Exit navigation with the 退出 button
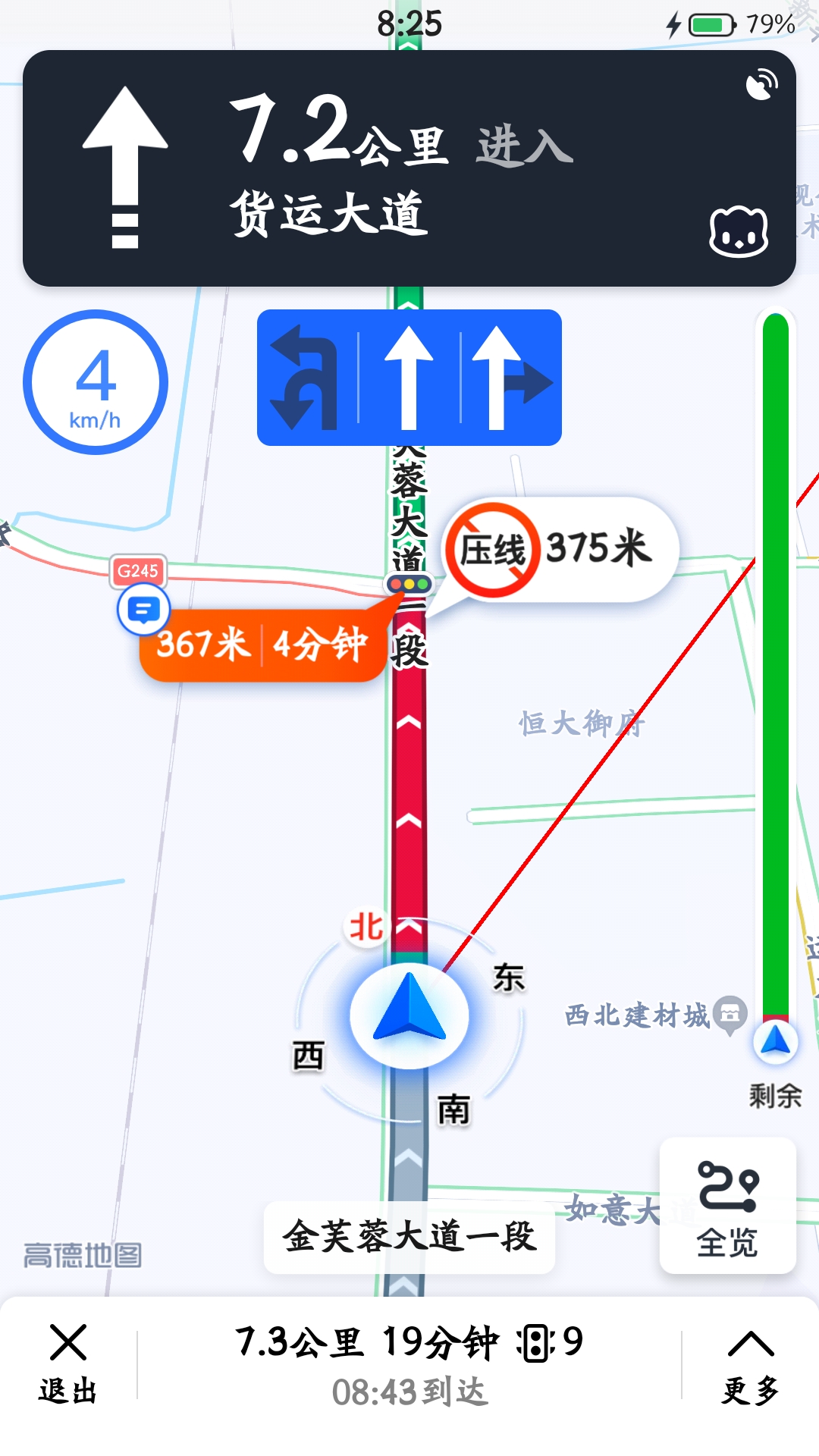This screenshot has height=1456, width=819. (67, 1363)
